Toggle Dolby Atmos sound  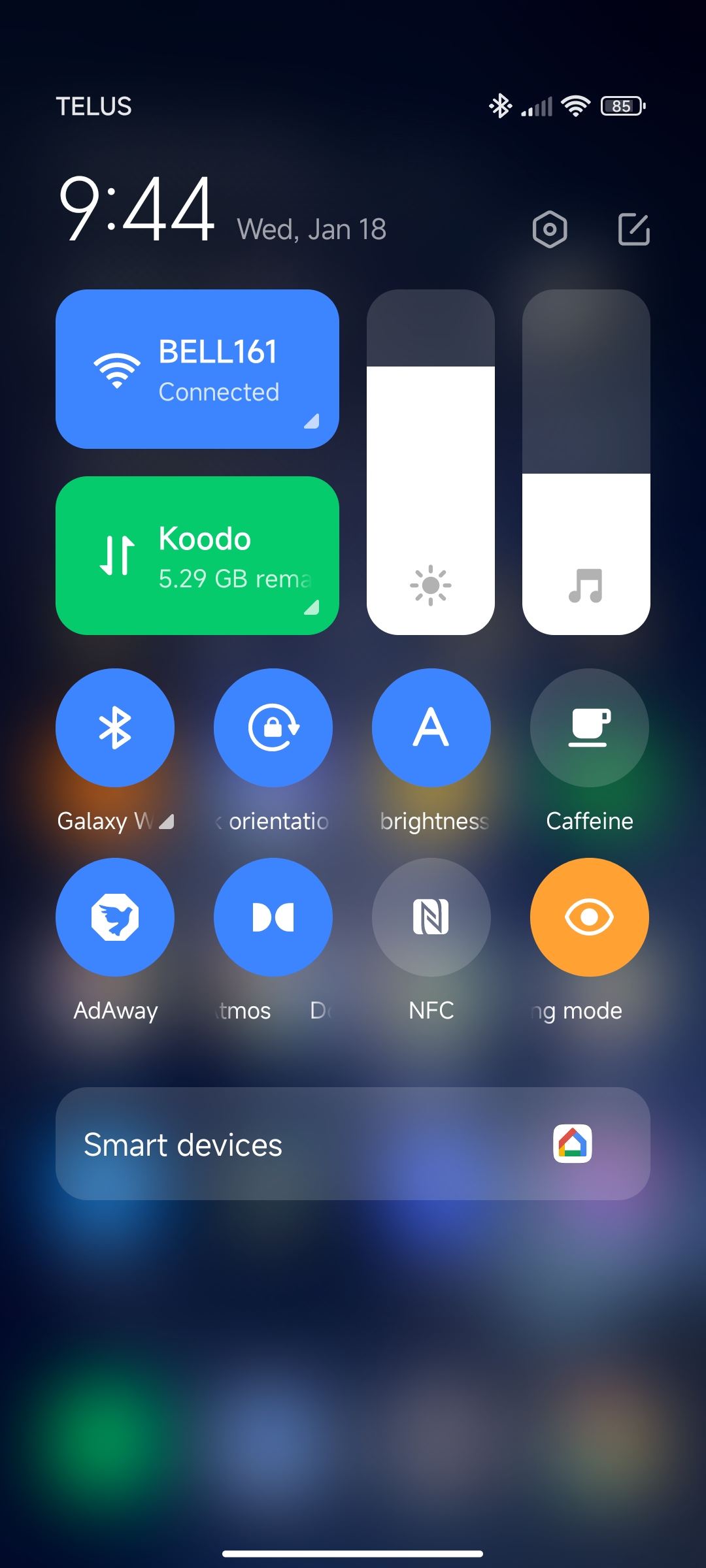(x=273, y=917)
